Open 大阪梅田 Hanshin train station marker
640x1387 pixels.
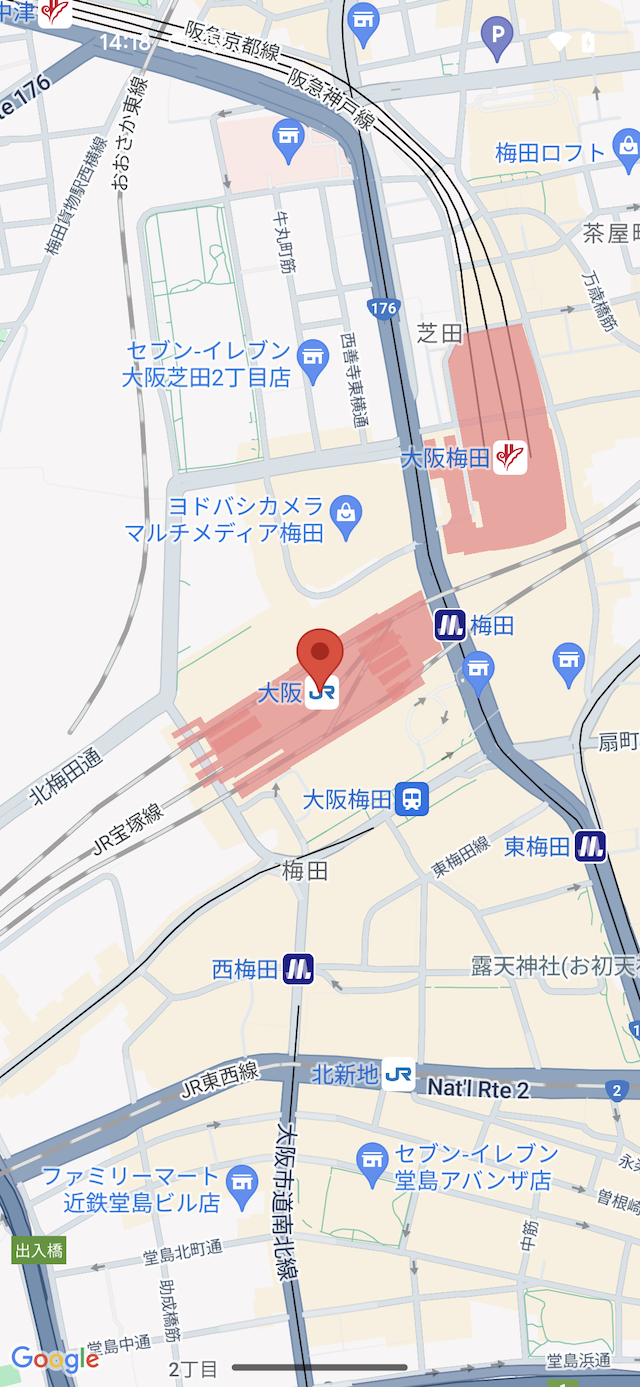[411, 799]
